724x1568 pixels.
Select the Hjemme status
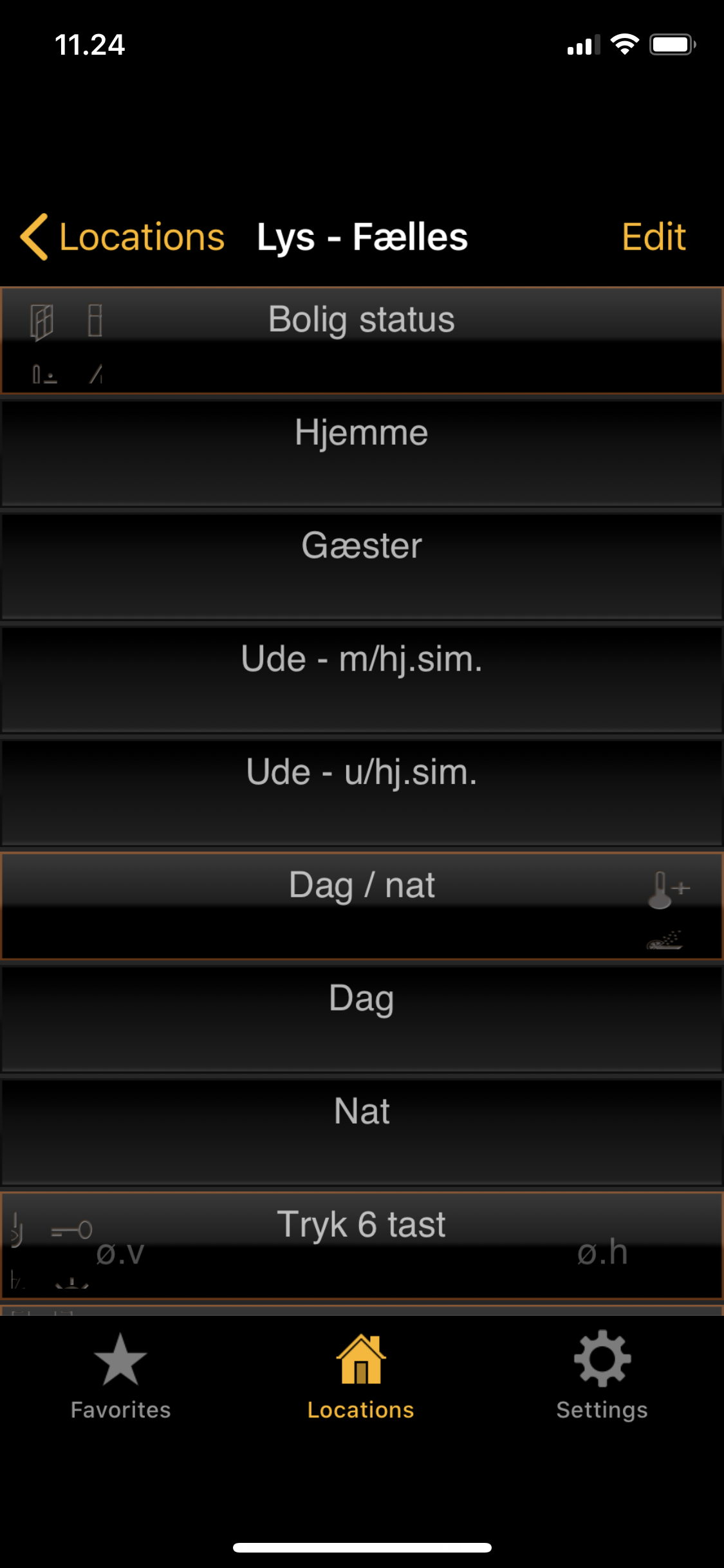tap(362, 453)
